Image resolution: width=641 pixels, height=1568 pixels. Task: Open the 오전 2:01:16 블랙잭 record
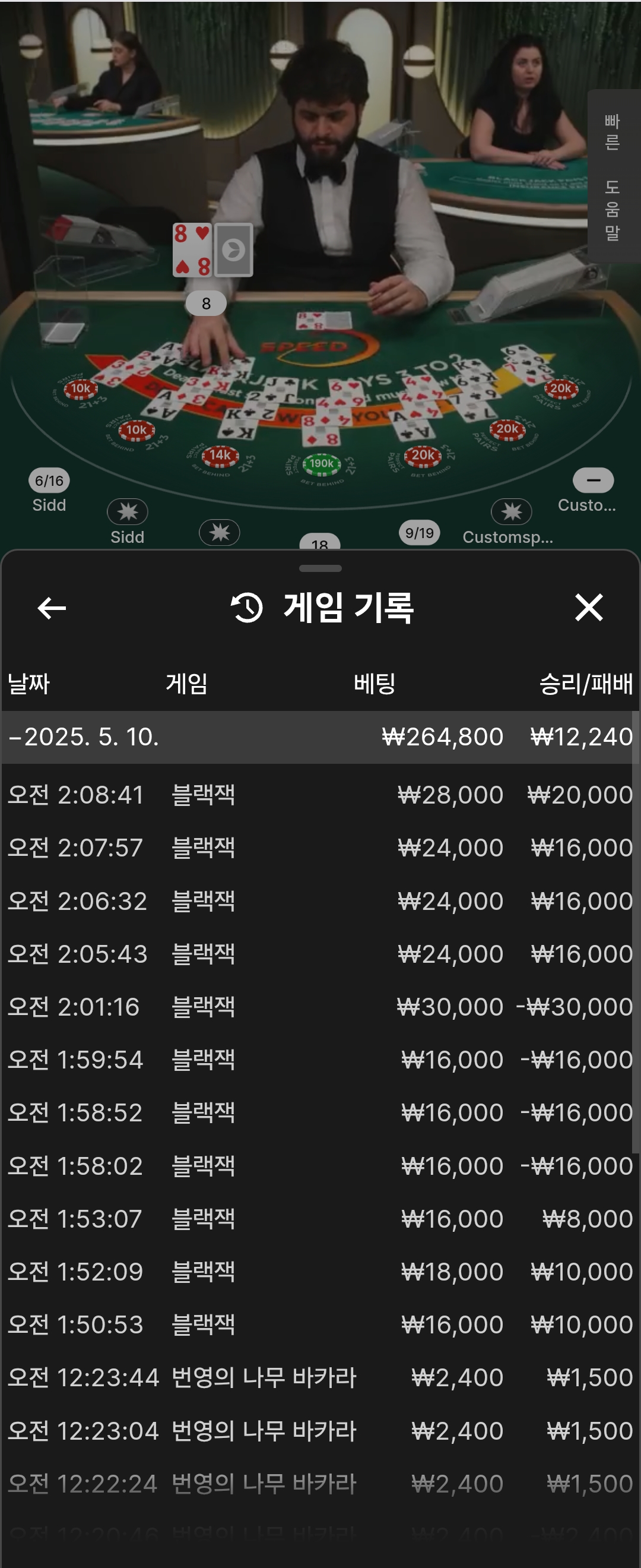click(320, 1007)
